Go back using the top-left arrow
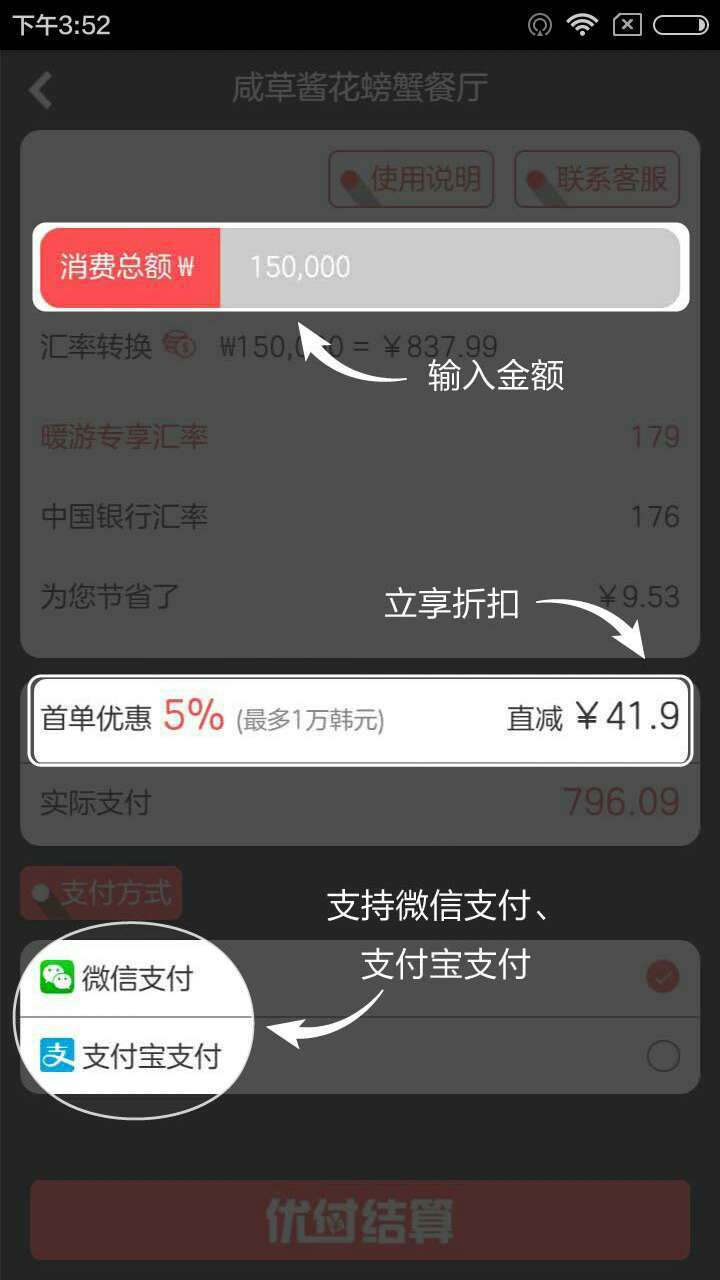Screen dimensions: 720x1280 tap(40, 90)
